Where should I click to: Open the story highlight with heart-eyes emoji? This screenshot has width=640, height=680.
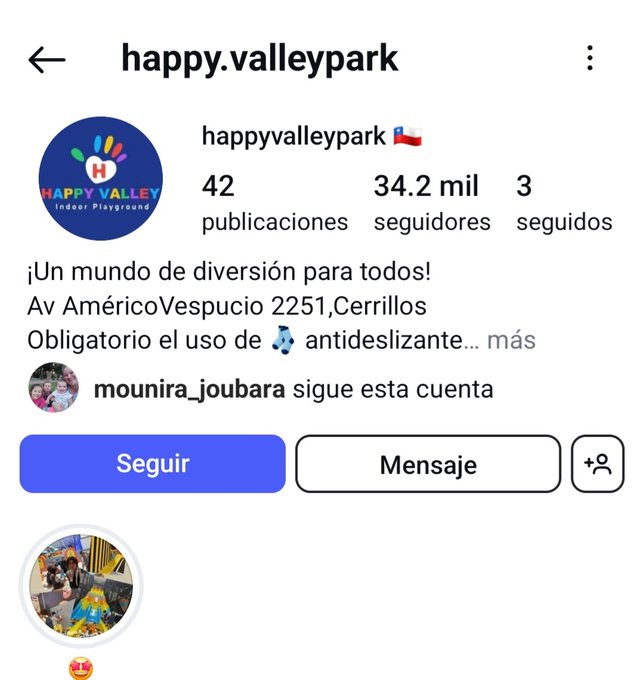tap(82, 588)
